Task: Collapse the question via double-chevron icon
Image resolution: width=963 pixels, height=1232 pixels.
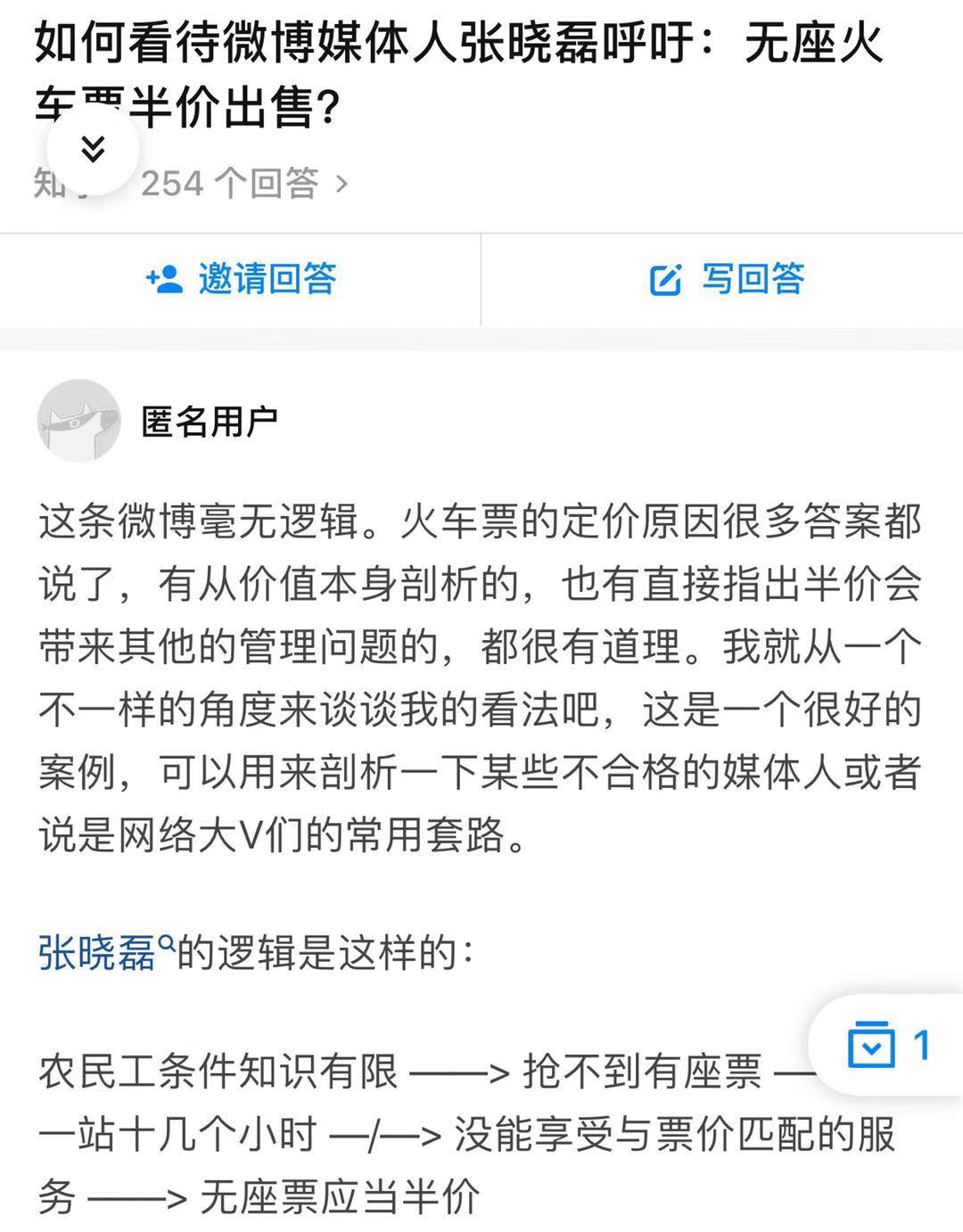Action: pyautogui.click(x=92, y=150)
